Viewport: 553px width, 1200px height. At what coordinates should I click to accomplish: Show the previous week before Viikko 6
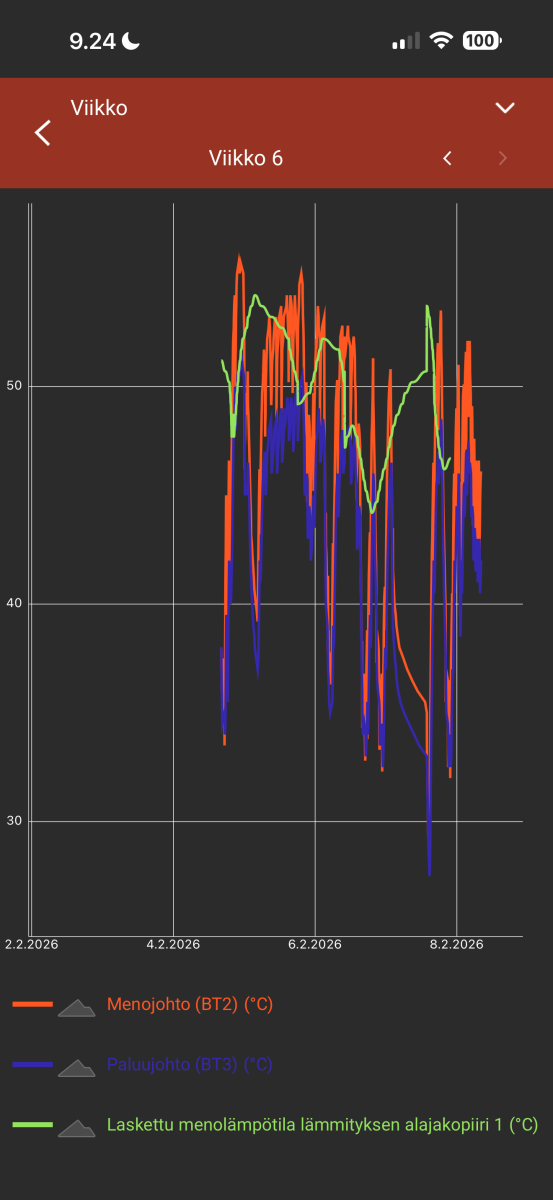448,158
